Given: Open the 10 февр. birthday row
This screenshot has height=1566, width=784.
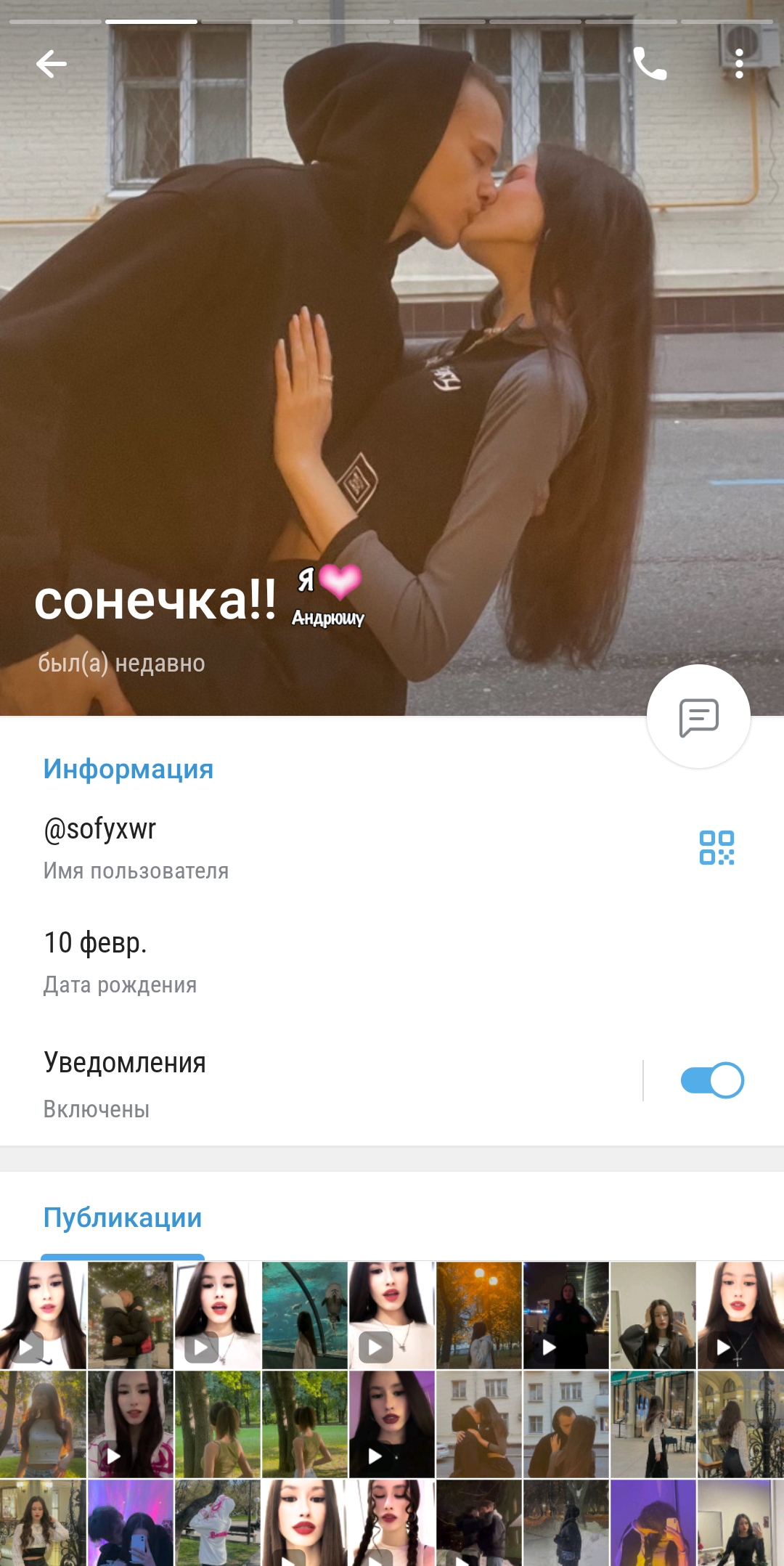Looking at the screenshot, I should point(290,961).
